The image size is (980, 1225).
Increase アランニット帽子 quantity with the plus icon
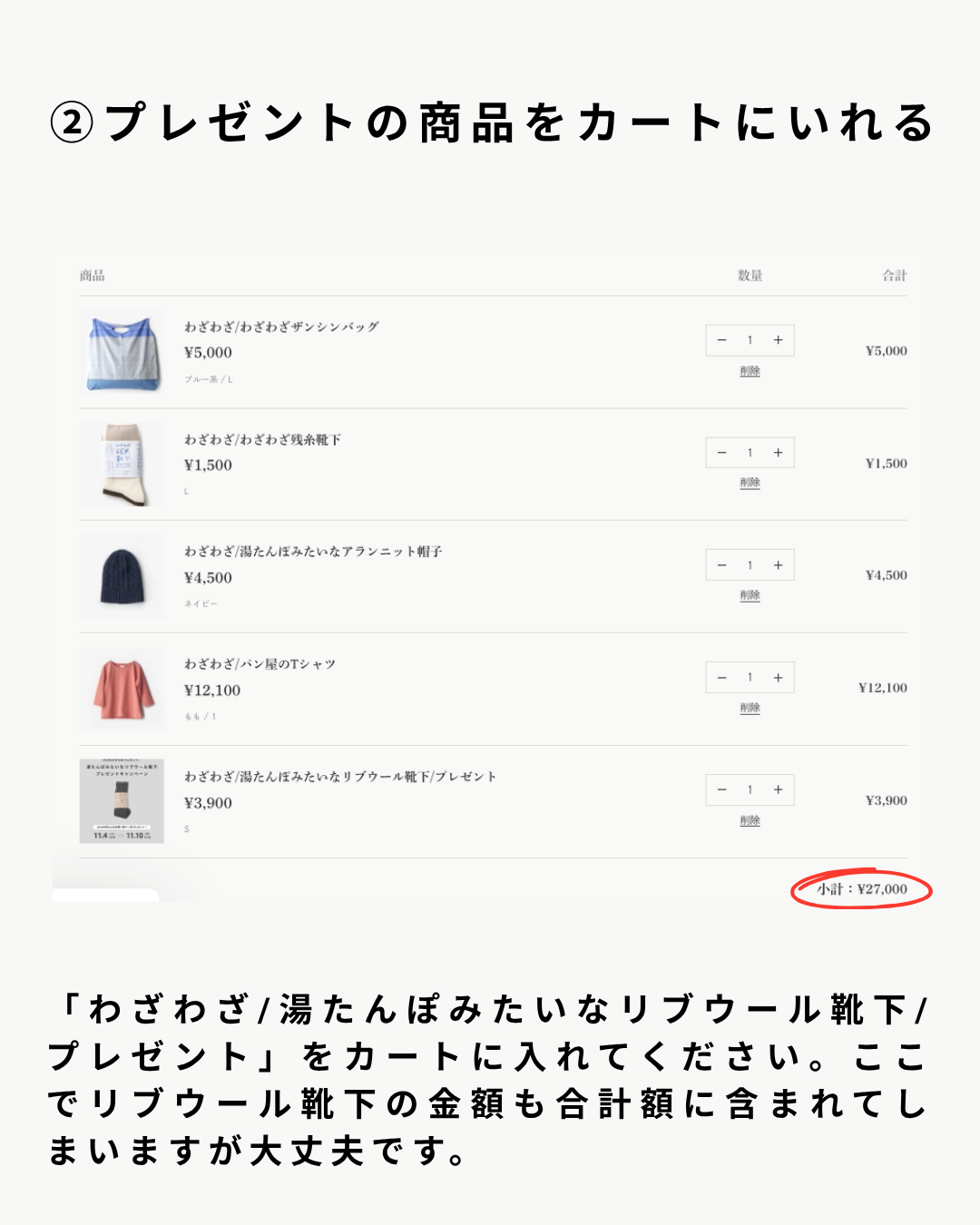[x=779, y=564]
